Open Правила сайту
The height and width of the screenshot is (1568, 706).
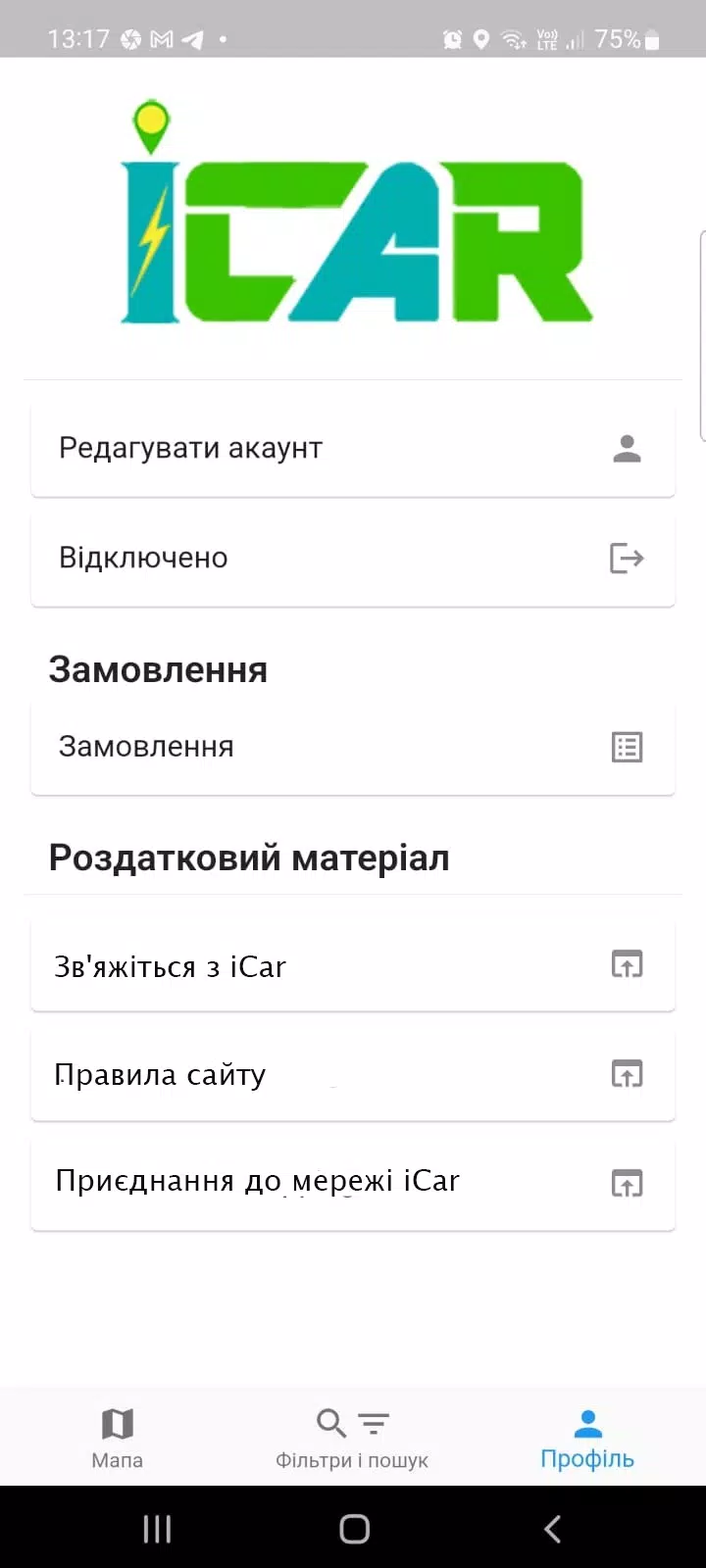pyautogui.click(x=353, y=1075)
